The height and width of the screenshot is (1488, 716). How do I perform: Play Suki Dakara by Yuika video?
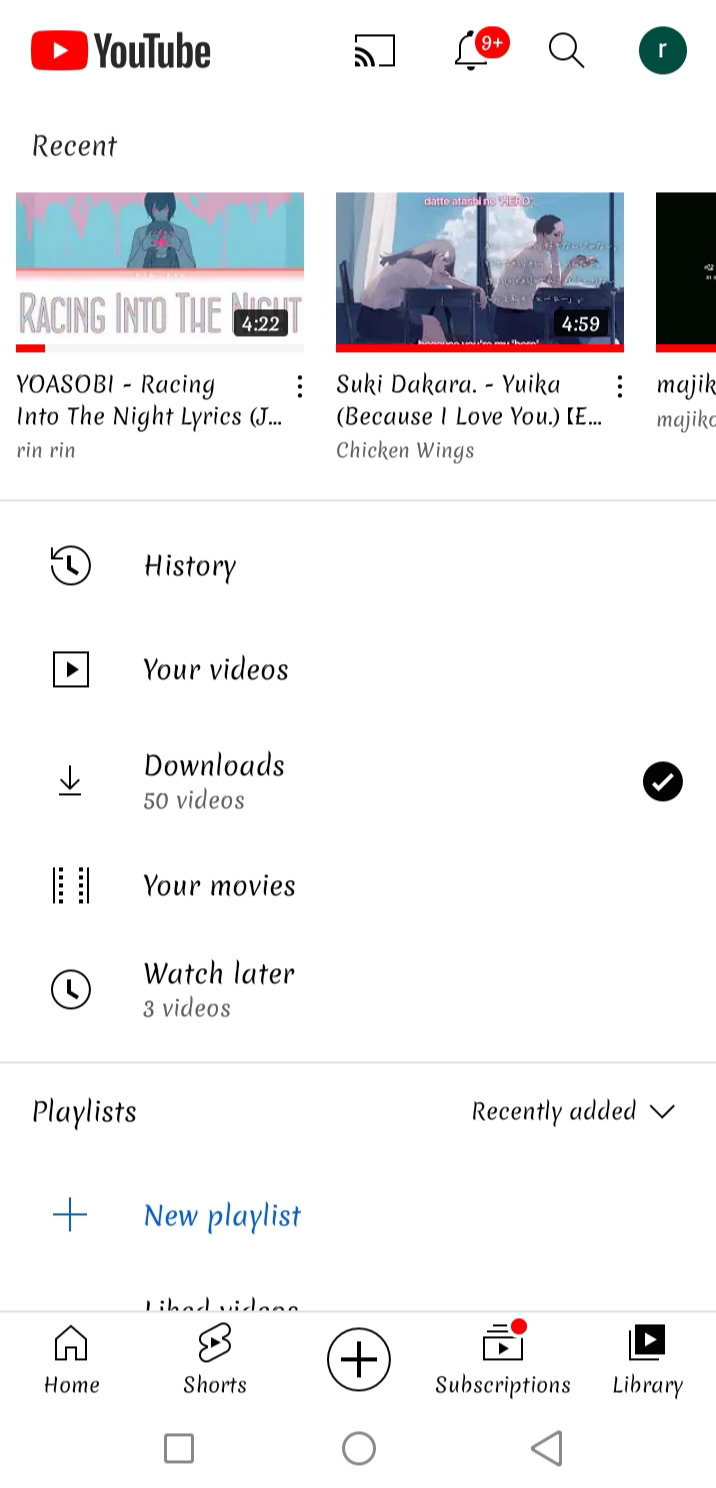click(x=480, y=272)
